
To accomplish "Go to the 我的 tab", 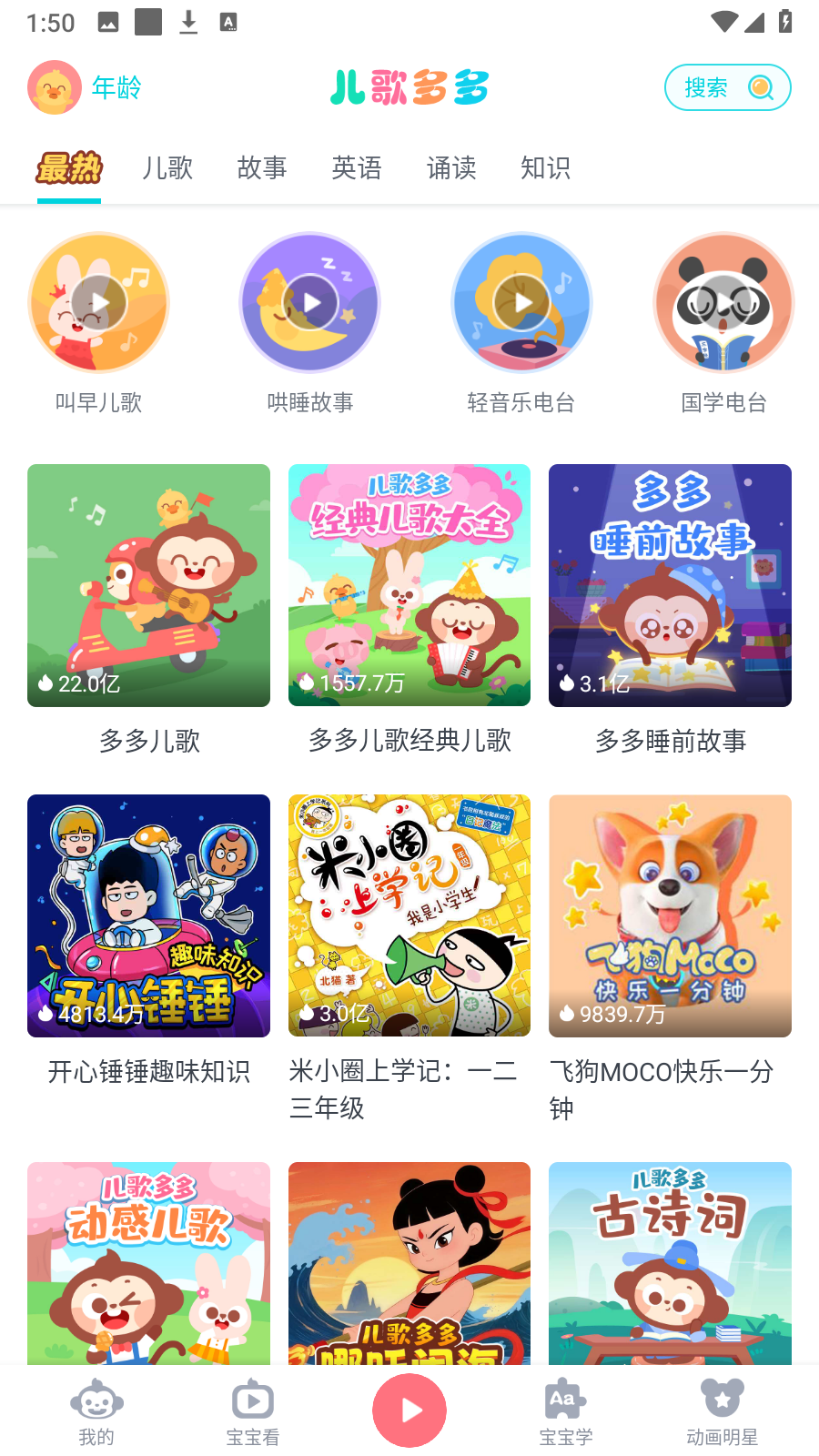I will click(x=96, y=1412).
